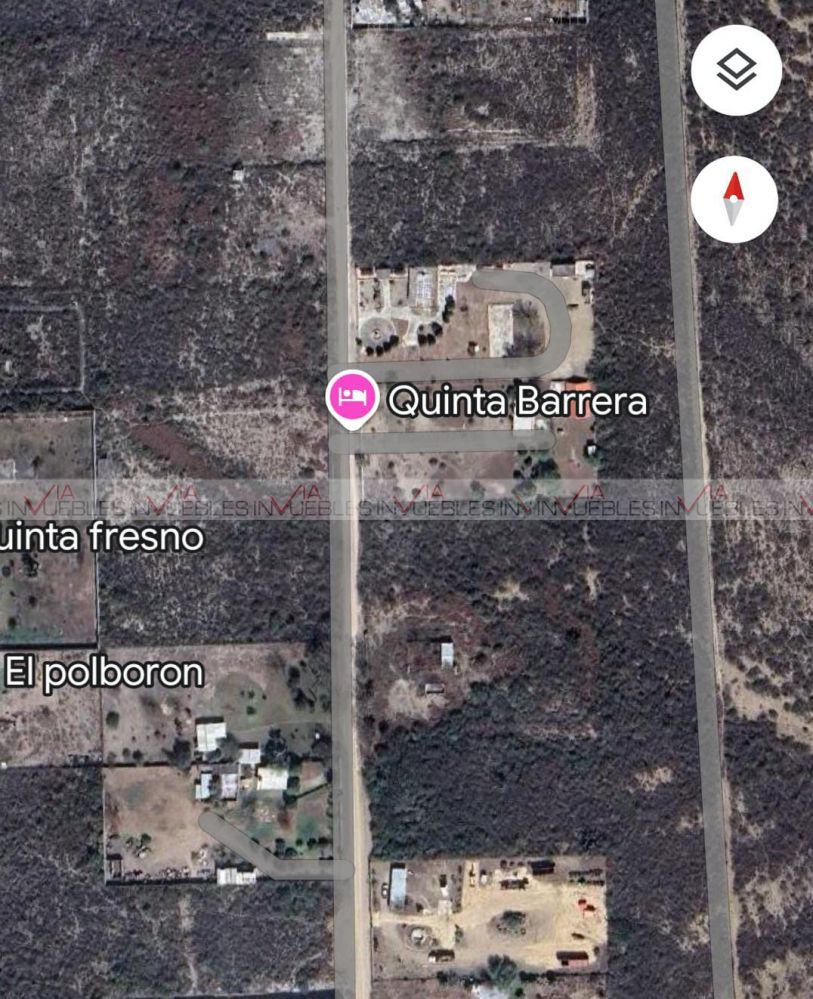813x999 pixels.
Task: Tap the compass to reorient north
Action: click(734, 199)
